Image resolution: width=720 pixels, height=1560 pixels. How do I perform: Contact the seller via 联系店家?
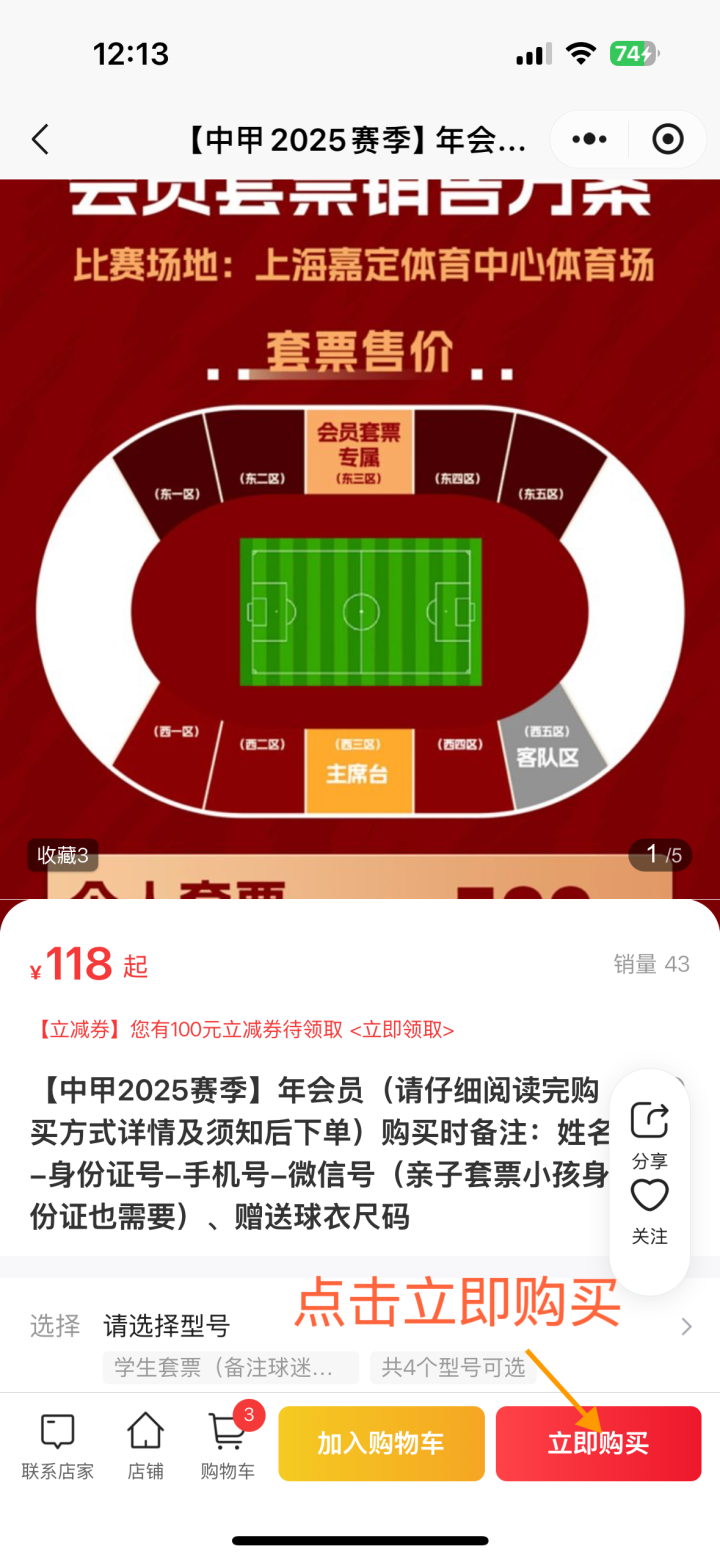coord(58,1445)
